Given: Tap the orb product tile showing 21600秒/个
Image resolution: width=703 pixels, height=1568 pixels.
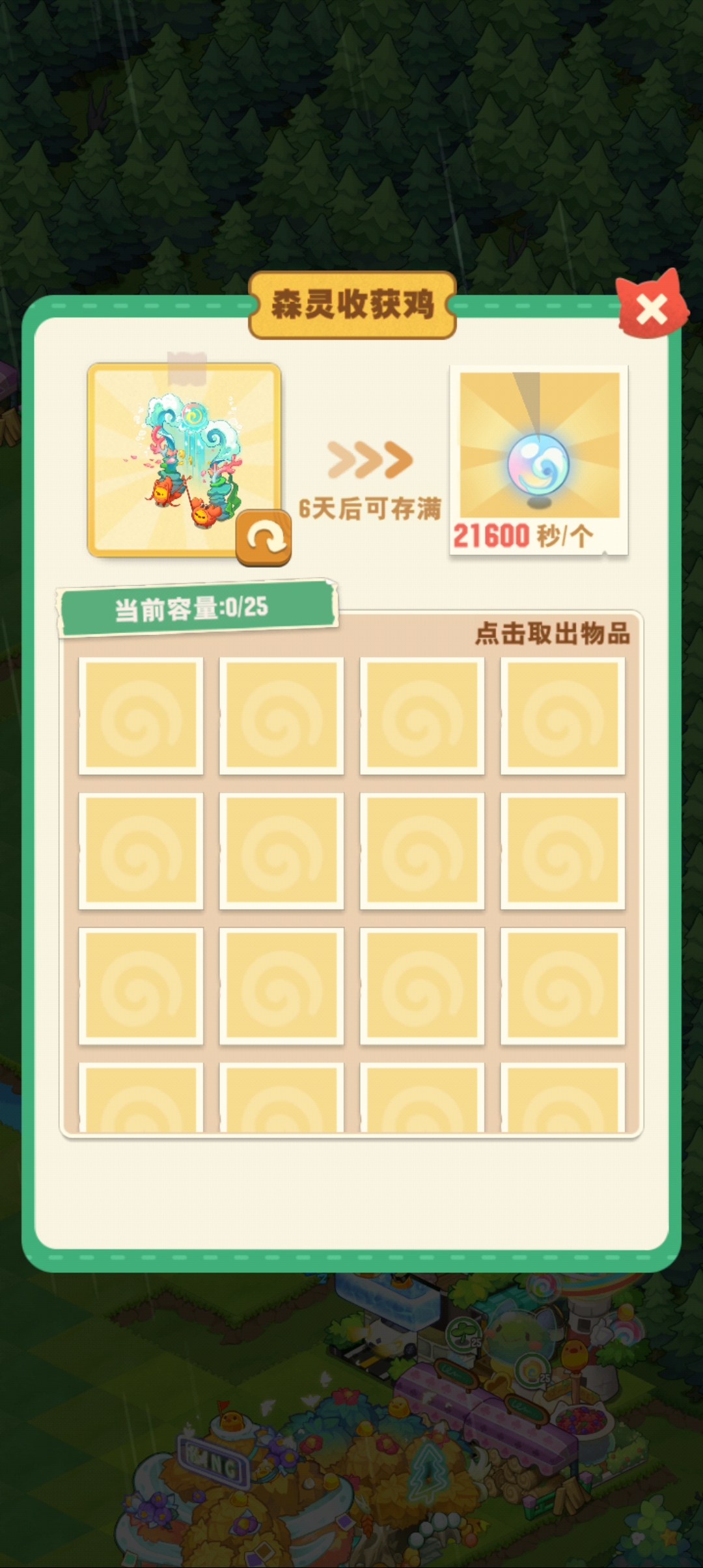Looking at the screenshot, I should pos(539,459).
